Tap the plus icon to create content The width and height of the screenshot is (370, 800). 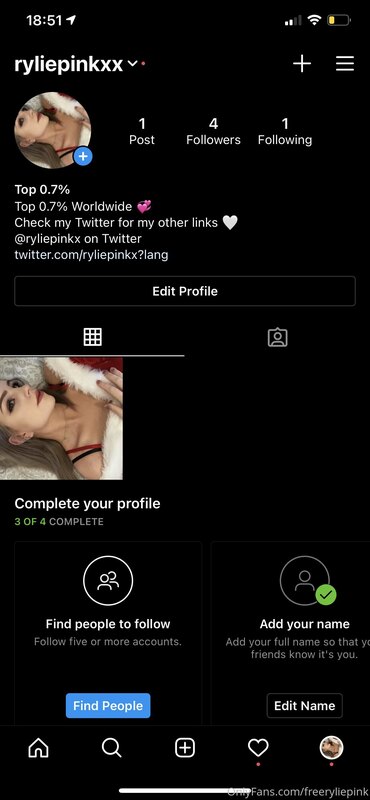302,64
